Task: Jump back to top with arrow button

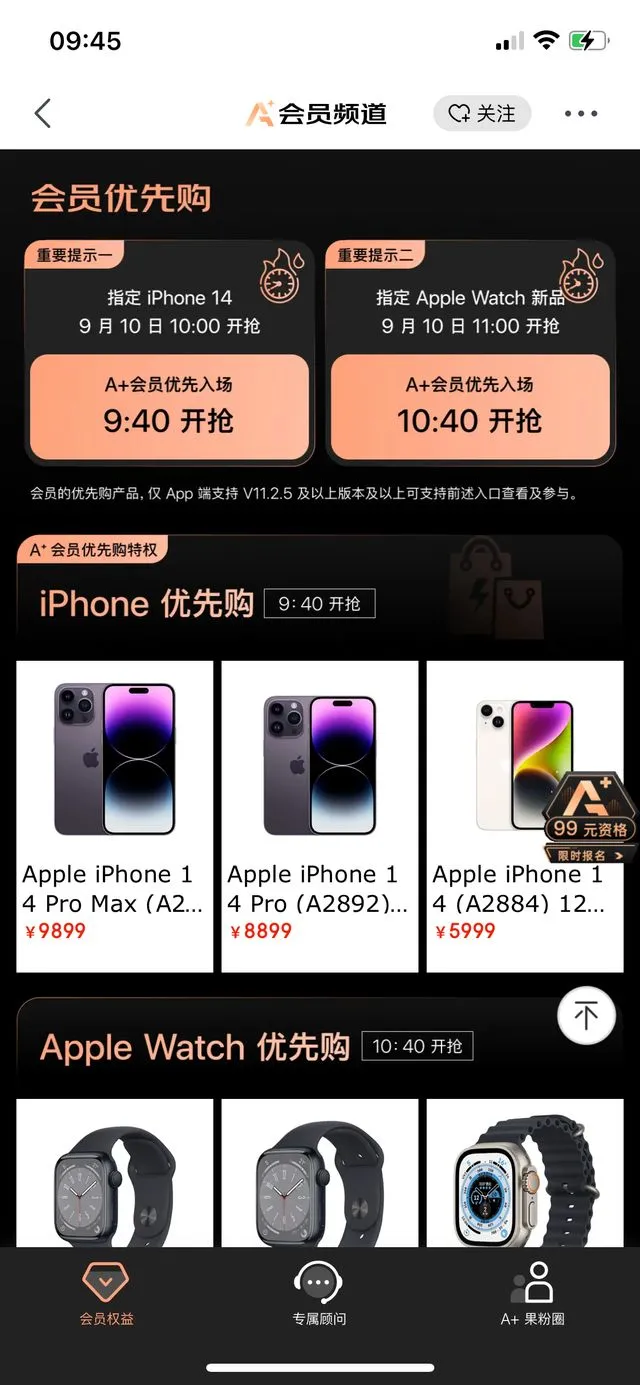Action: (x=586, y=1015)
